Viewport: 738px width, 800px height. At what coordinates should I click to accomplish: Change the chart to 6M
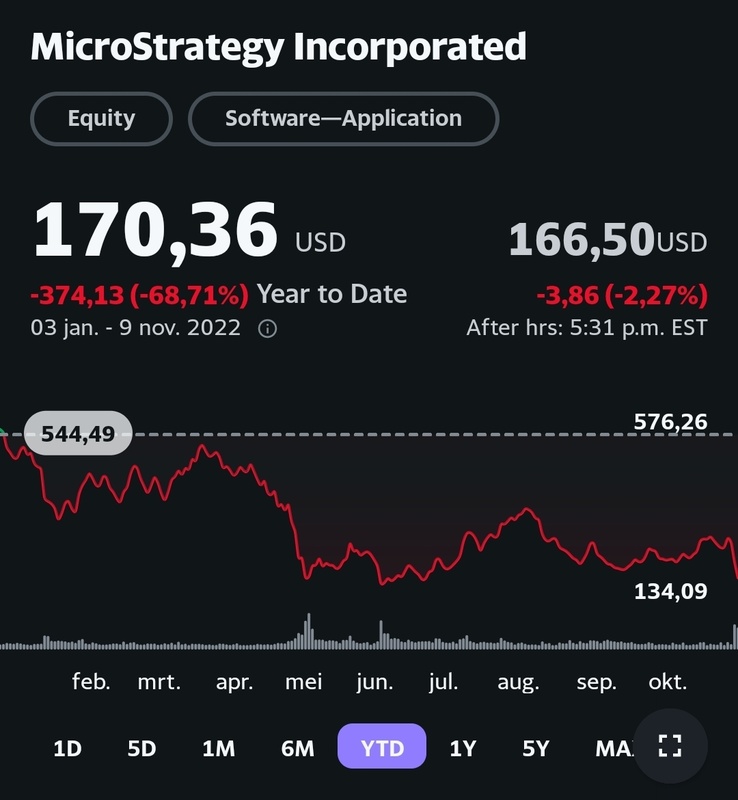point(297,747)
